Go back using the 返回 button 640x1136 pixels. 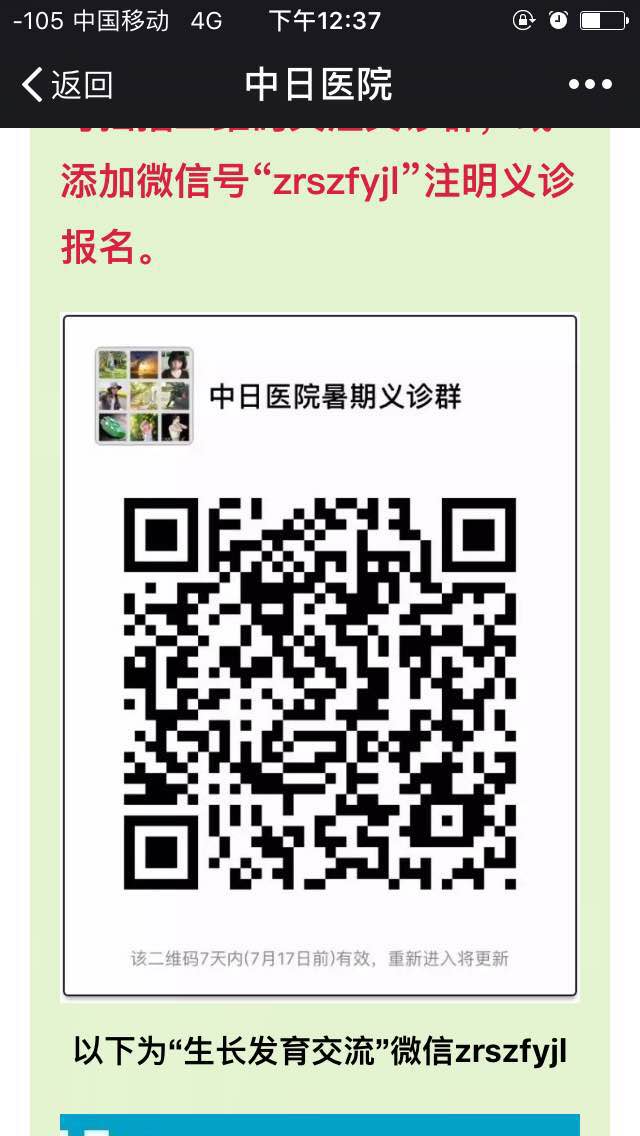[x=66, y=85]
